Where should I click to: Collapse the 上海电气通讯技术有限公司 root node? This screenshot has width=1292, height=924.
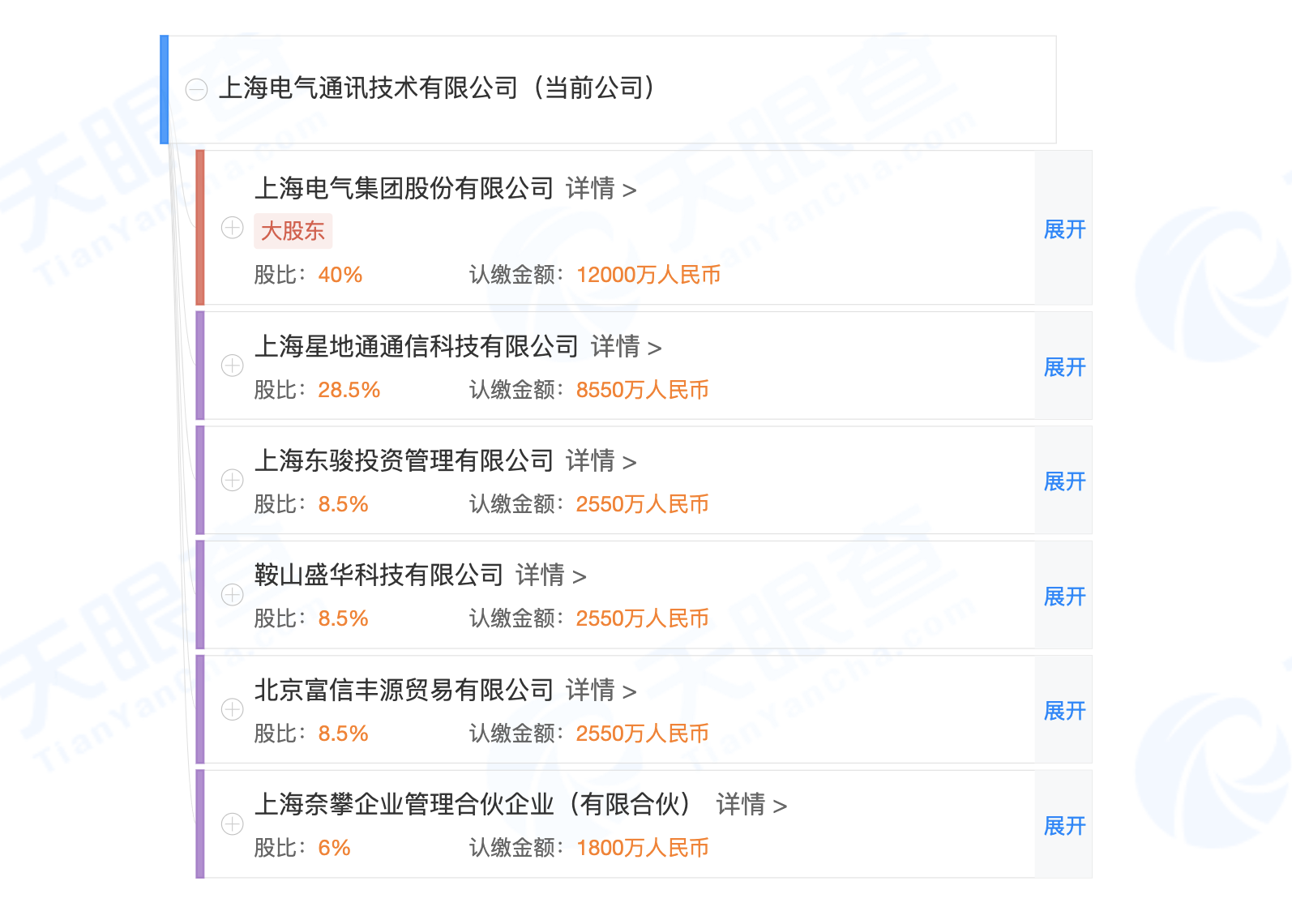(196, 89)
